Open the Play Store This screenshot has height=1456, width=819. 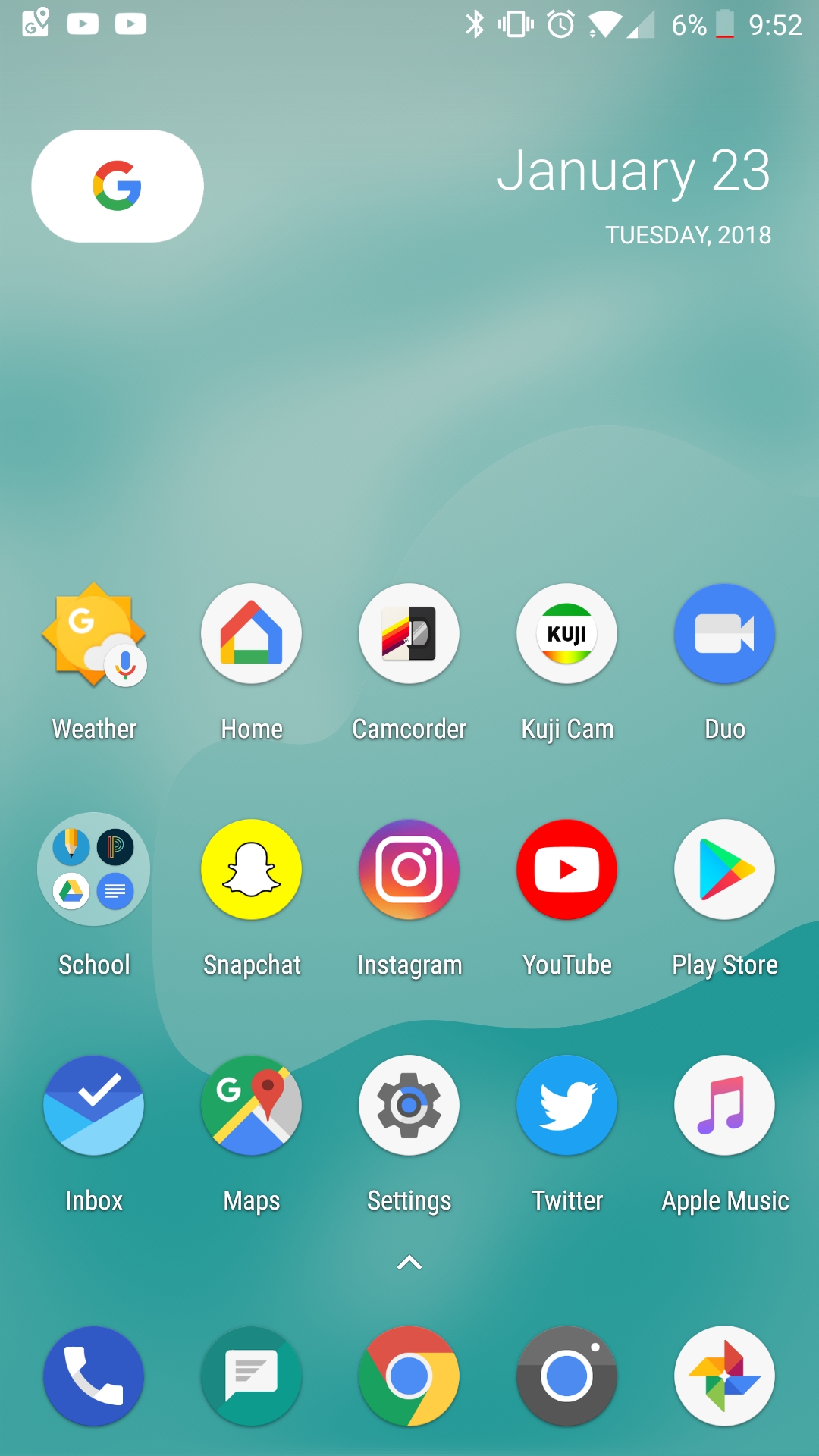[x=724, y=869]
